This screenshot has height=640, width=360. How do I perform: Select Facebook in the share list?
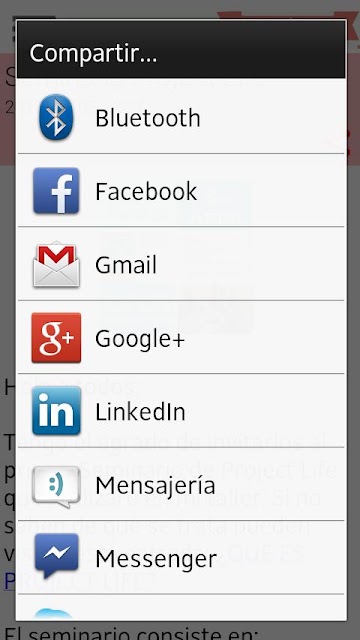click(x=181, y=191)
